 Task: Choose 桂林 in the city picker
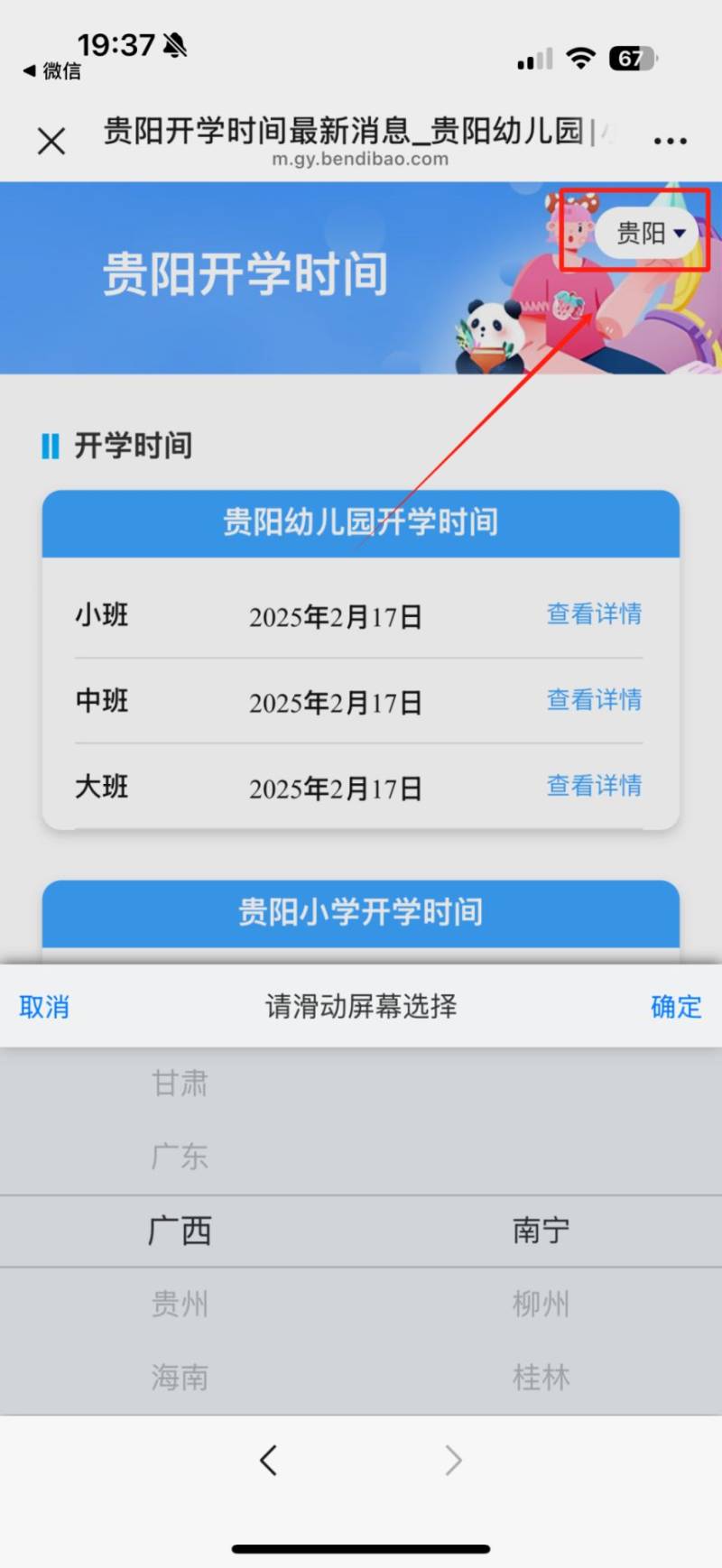(x=541, y=1378)
